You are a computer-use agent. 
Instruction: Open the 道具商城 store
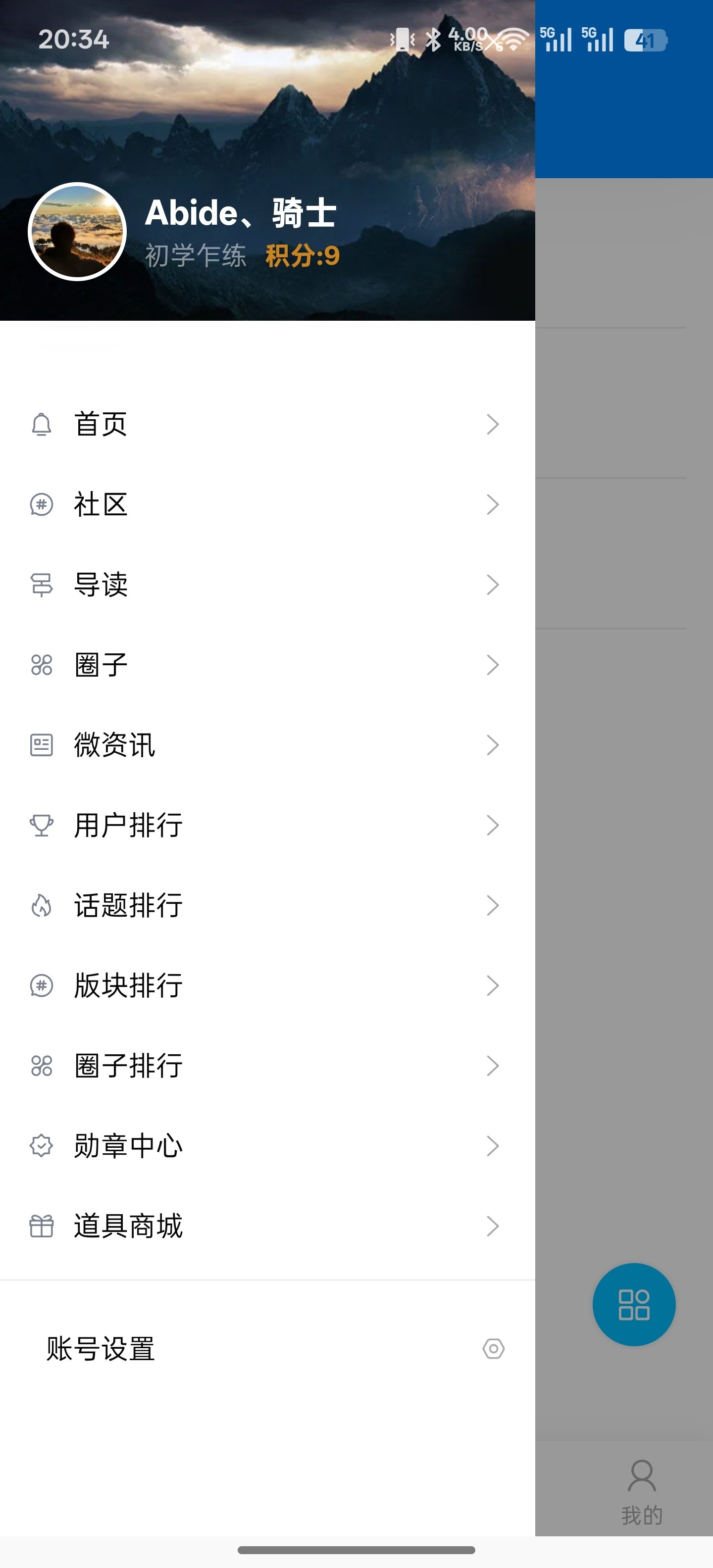tap(267, 1226)
